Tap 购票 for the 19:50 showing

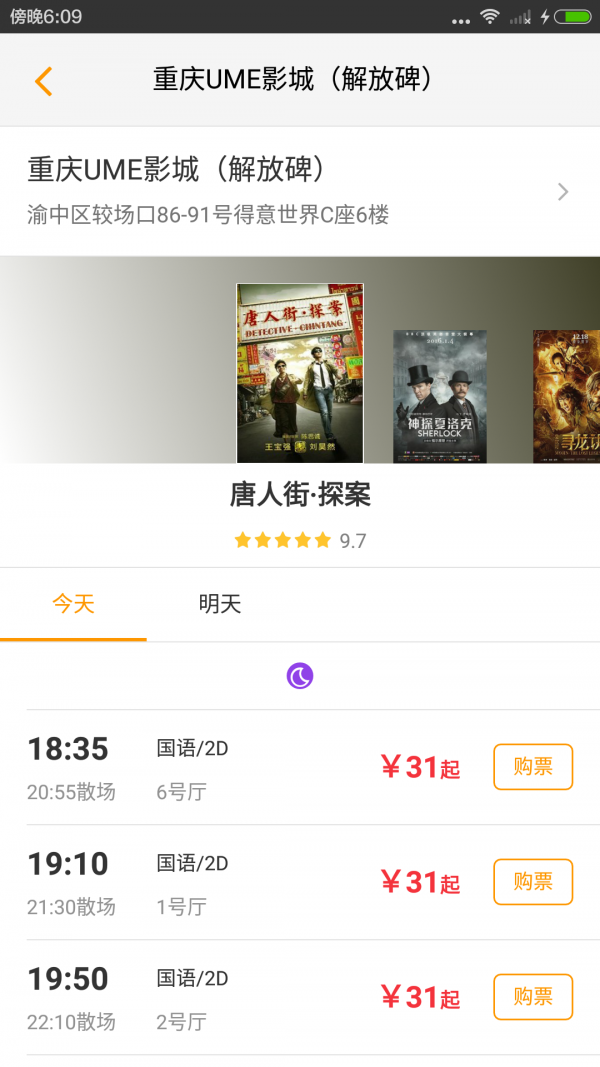point(533,997)
